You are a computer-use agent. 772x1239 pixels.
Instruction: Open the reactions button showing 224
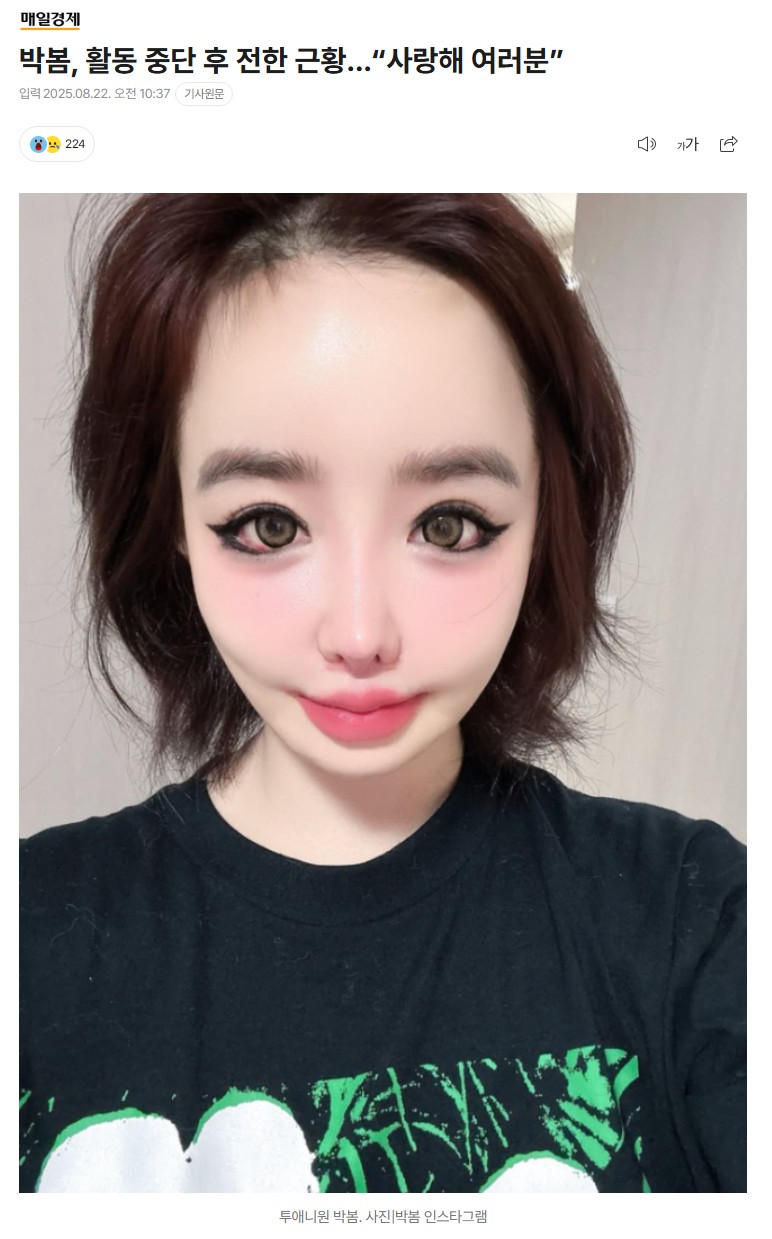57,144
